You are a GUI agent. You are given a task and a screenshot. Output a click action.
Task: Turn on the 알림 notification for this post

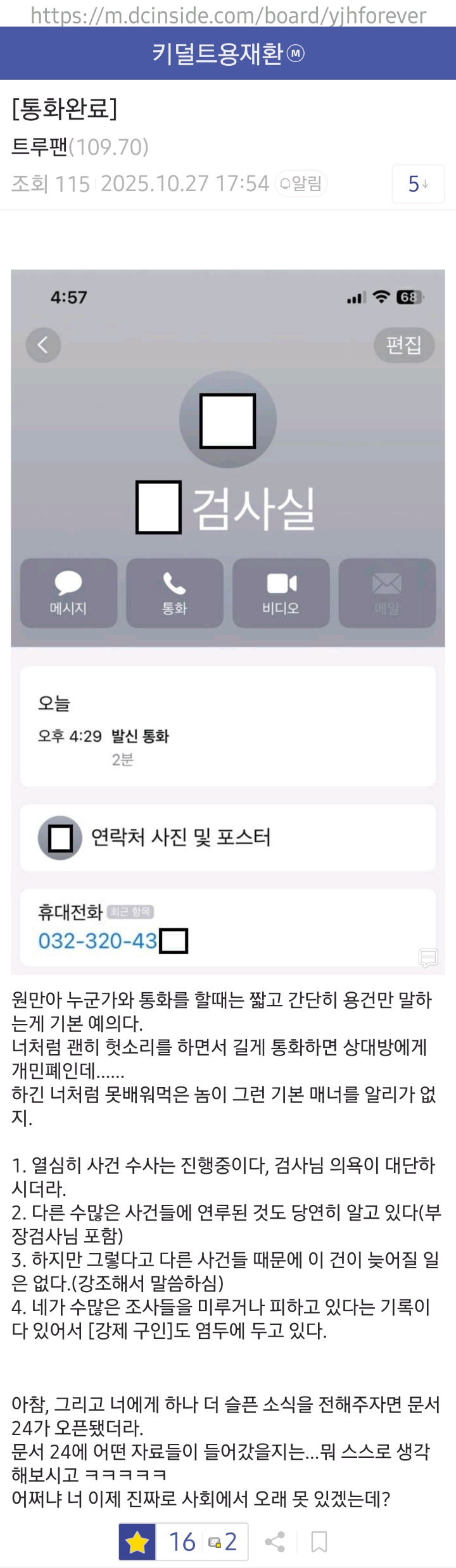301,184
